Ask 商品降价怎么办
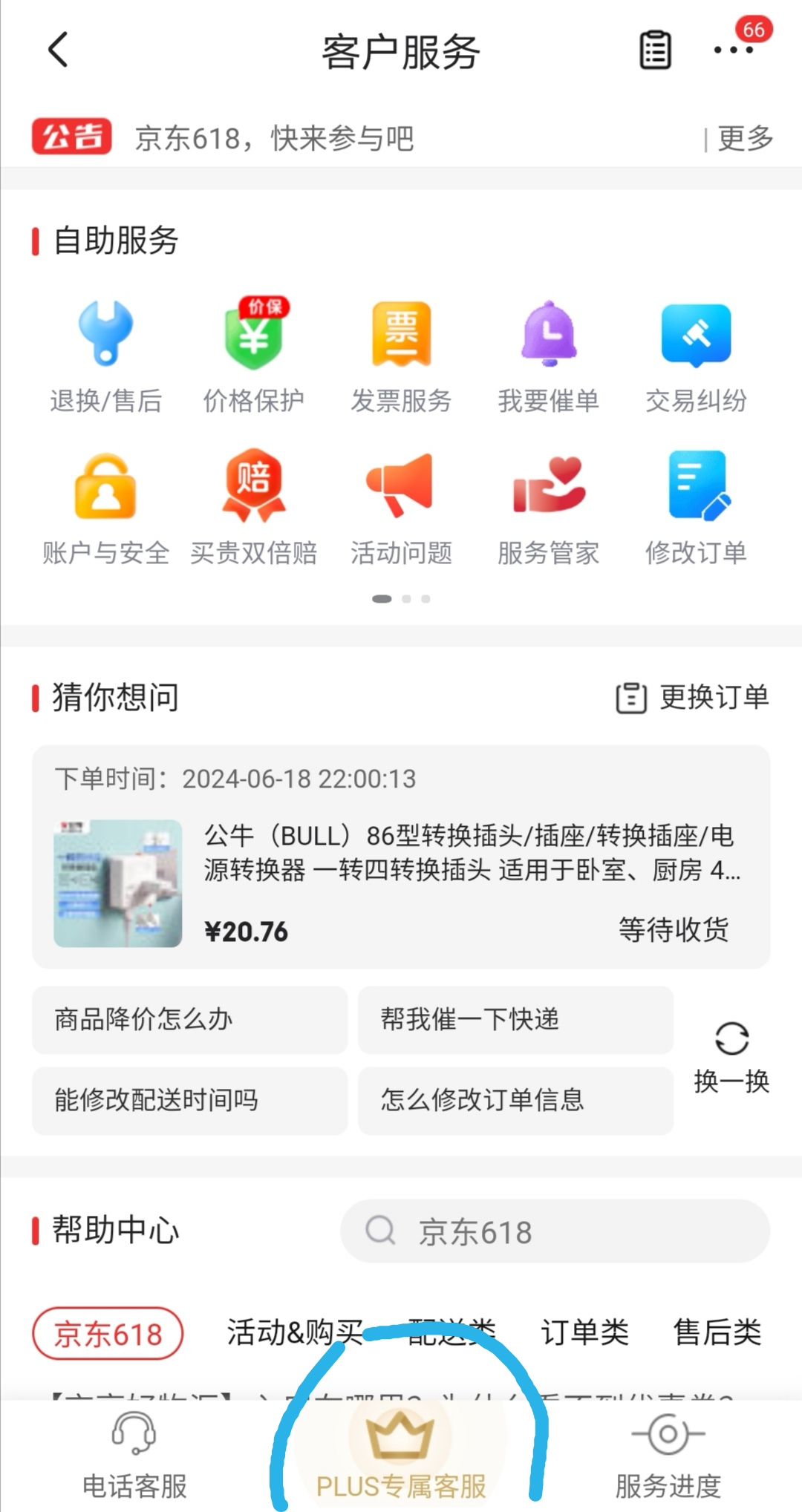 [x=189, y=1020]
